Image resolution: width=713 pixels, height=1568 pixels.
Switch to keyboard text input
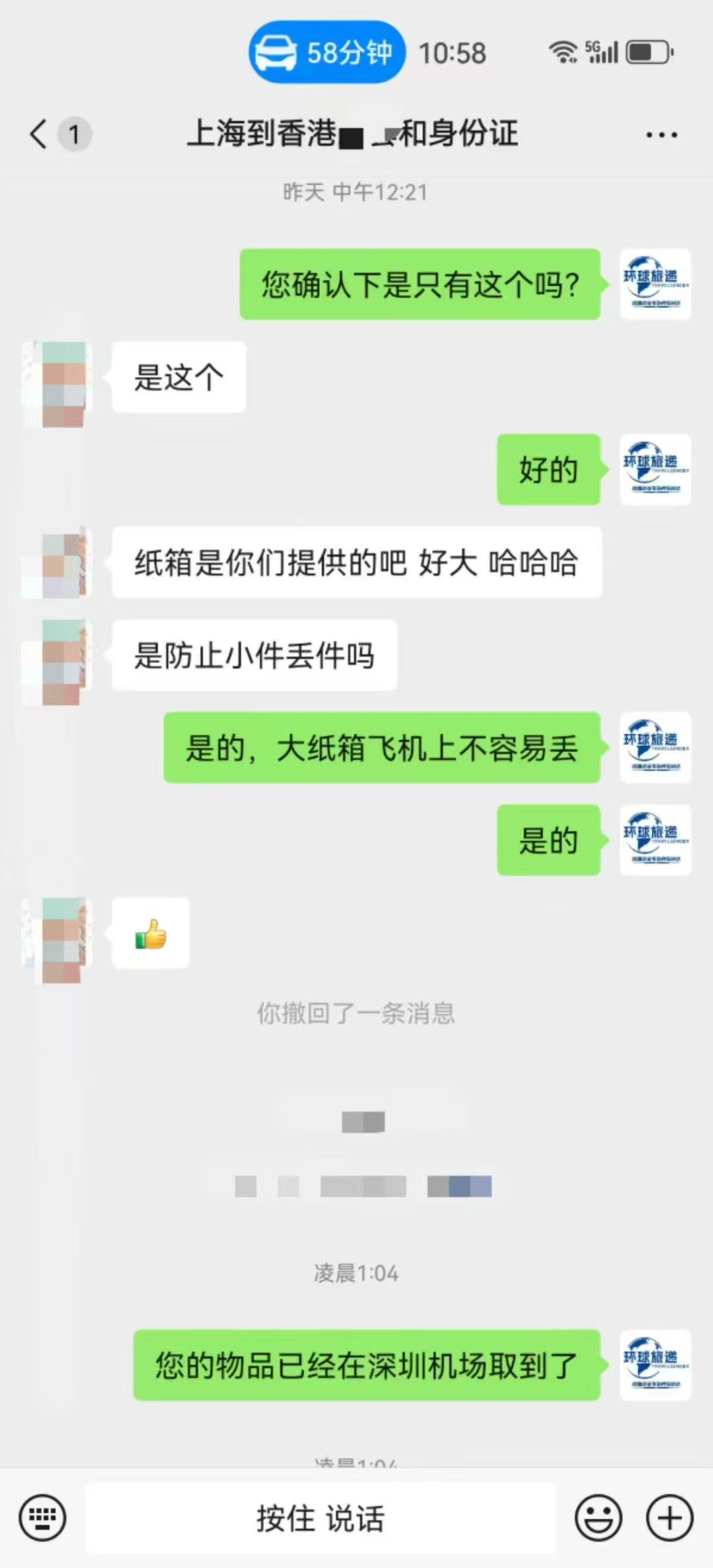(43, 1518)
